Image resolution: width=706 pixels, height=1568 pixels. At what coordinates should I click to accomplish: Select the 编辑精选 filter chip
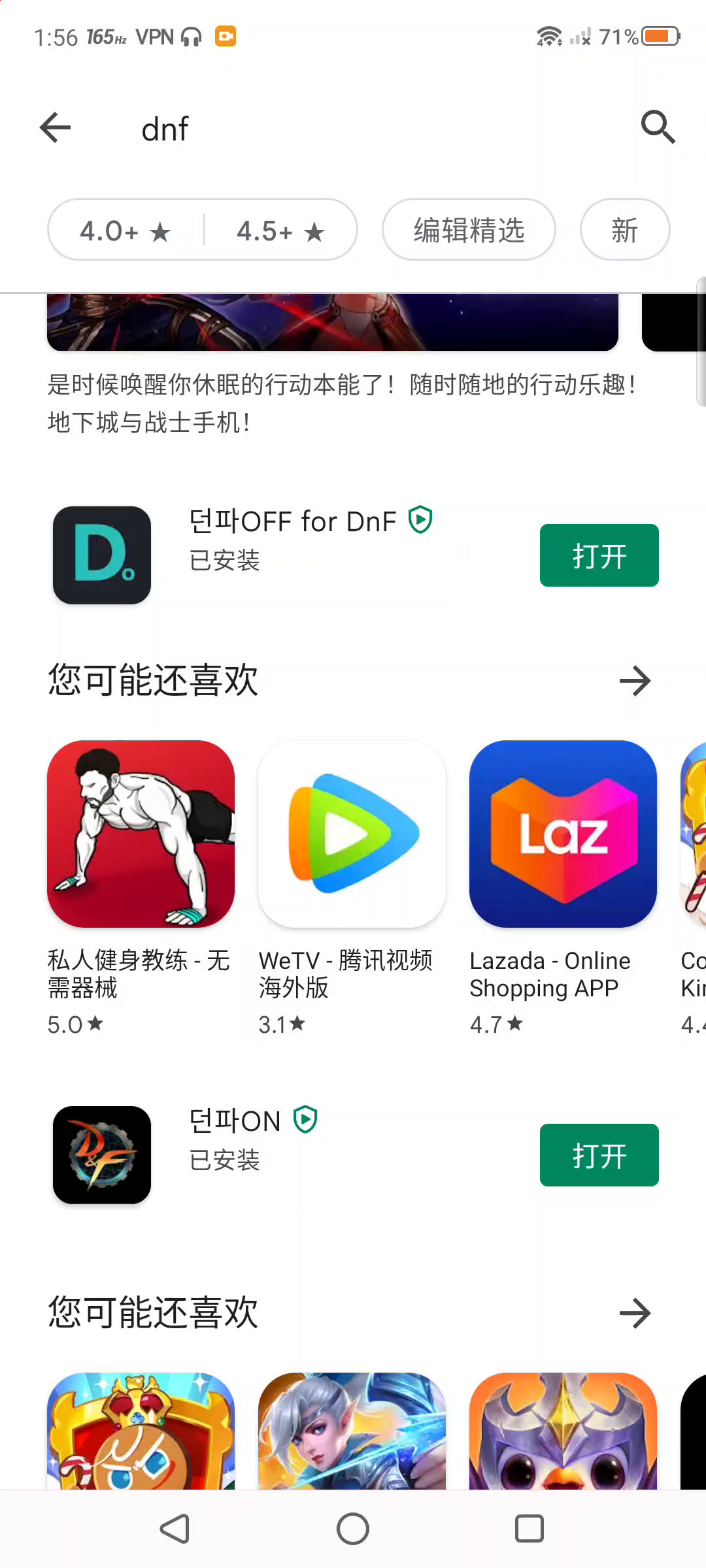[x=469, y=231]
